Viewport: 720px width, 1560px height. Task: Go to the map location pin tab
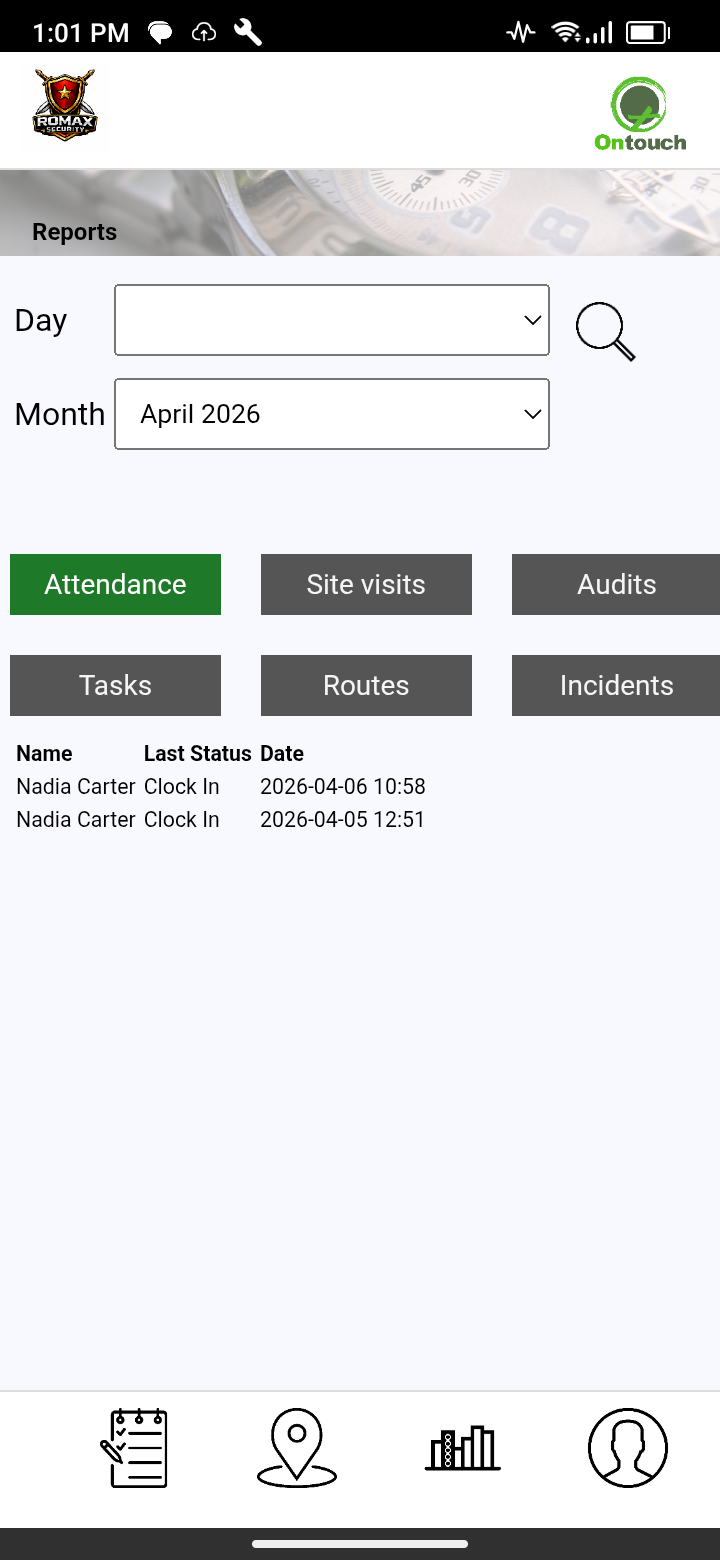pos(297,1448)
